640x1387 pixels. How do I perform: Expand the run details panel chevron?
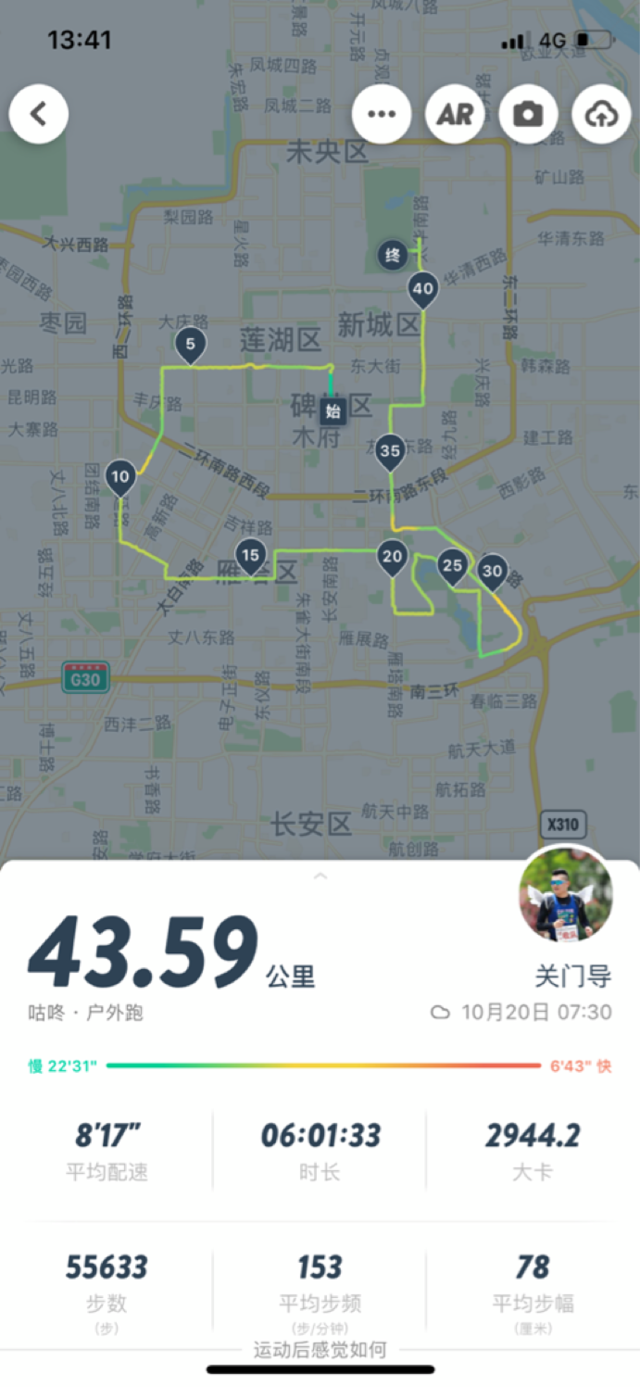click(320, 877)
